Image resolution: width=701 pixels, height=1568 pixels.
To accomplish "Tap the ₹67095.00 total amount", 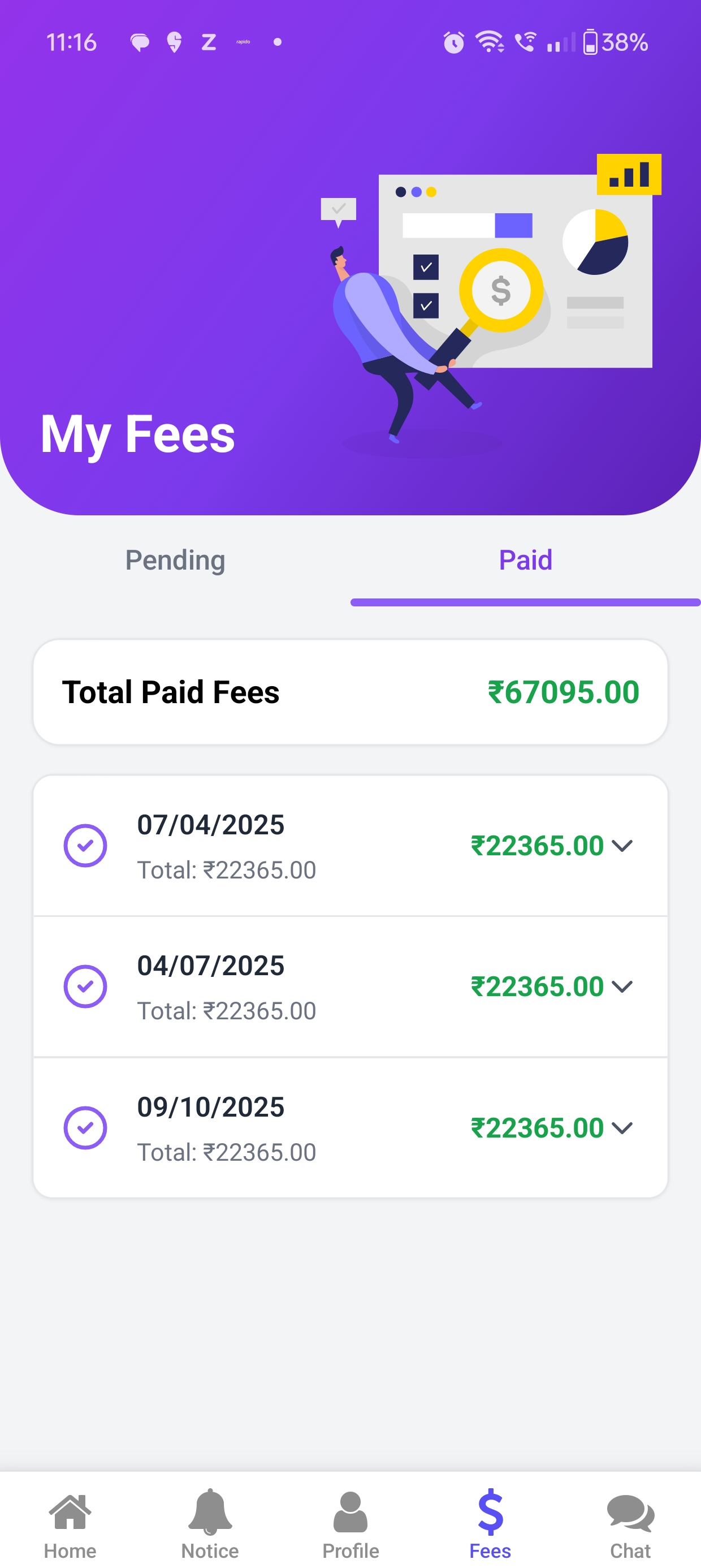I will click(565, 691).
